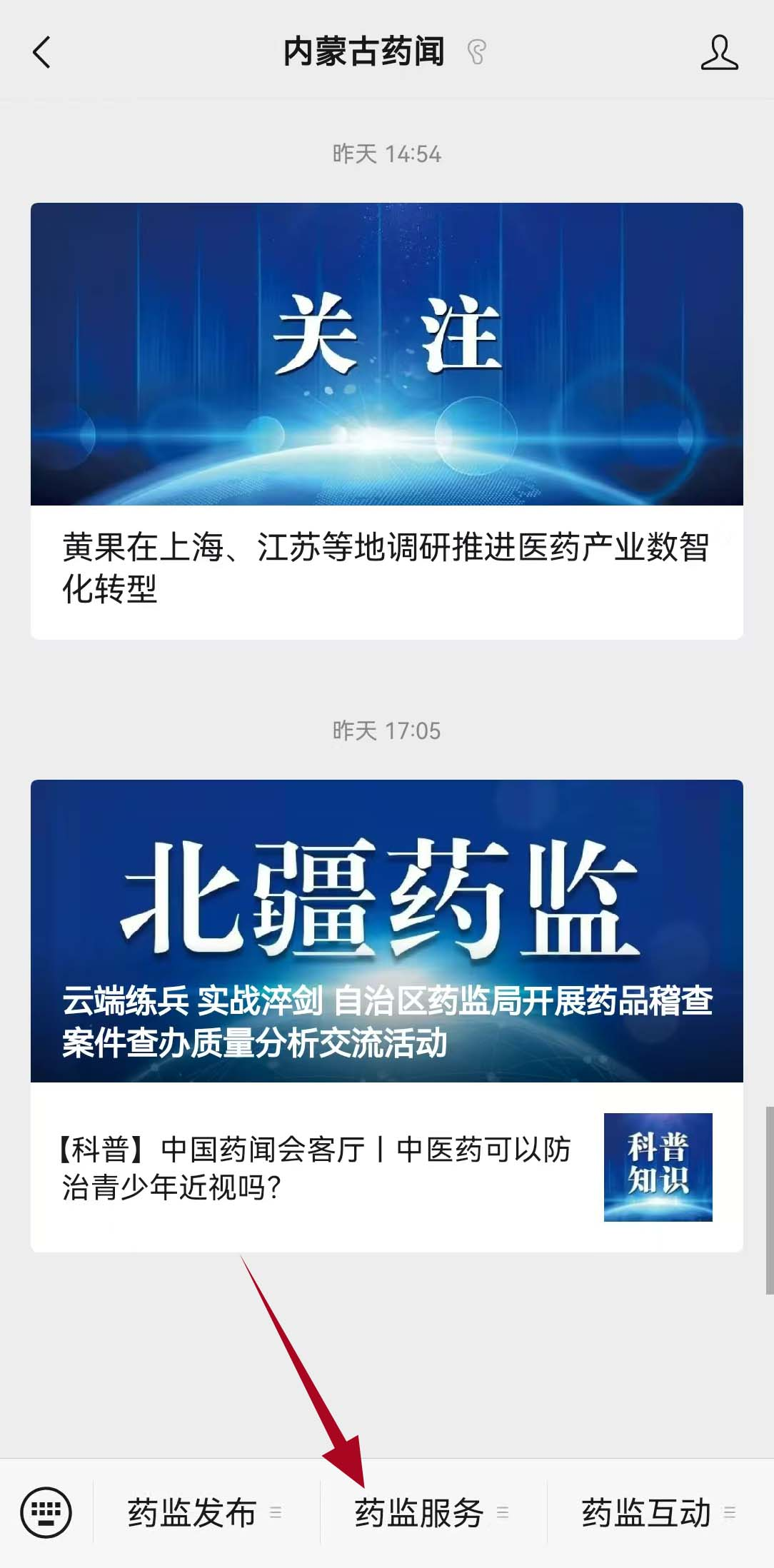This screenshot has height=1568, width=774.
Task: Open the account profile icon
Action: (x=719, y=52)
